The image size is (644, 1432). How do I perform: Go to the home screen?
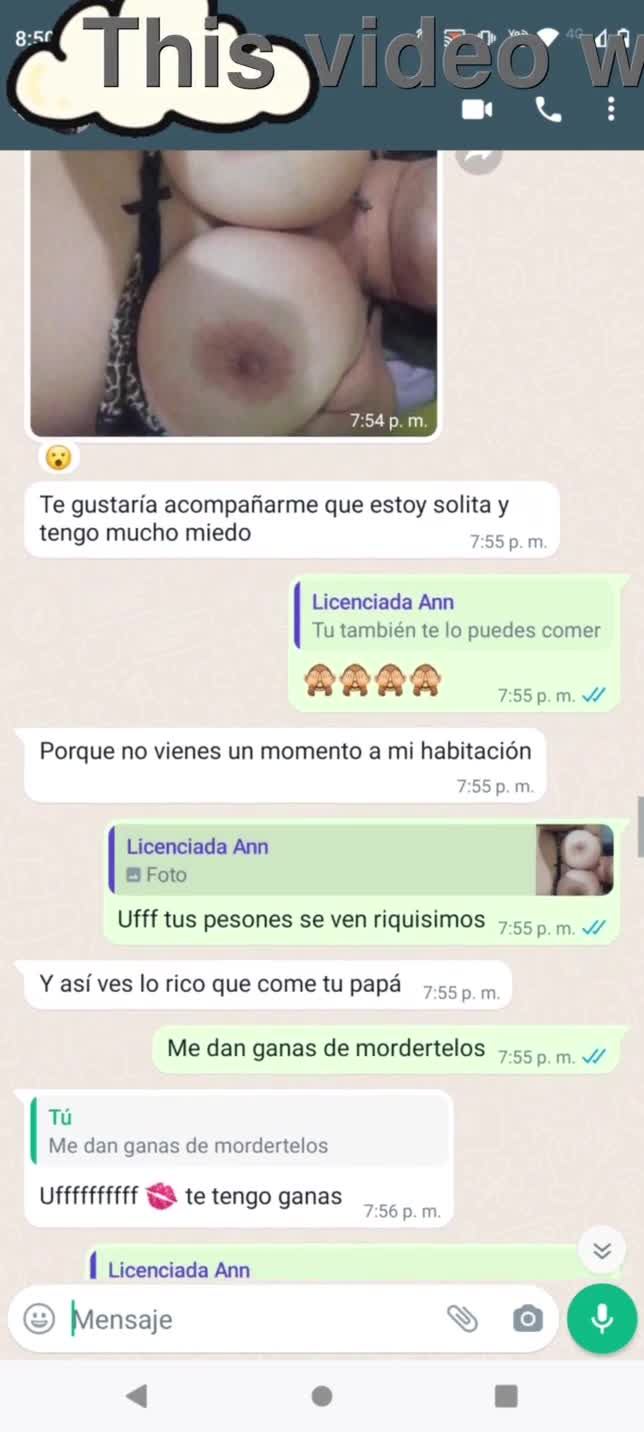[x=322, y=1396]
